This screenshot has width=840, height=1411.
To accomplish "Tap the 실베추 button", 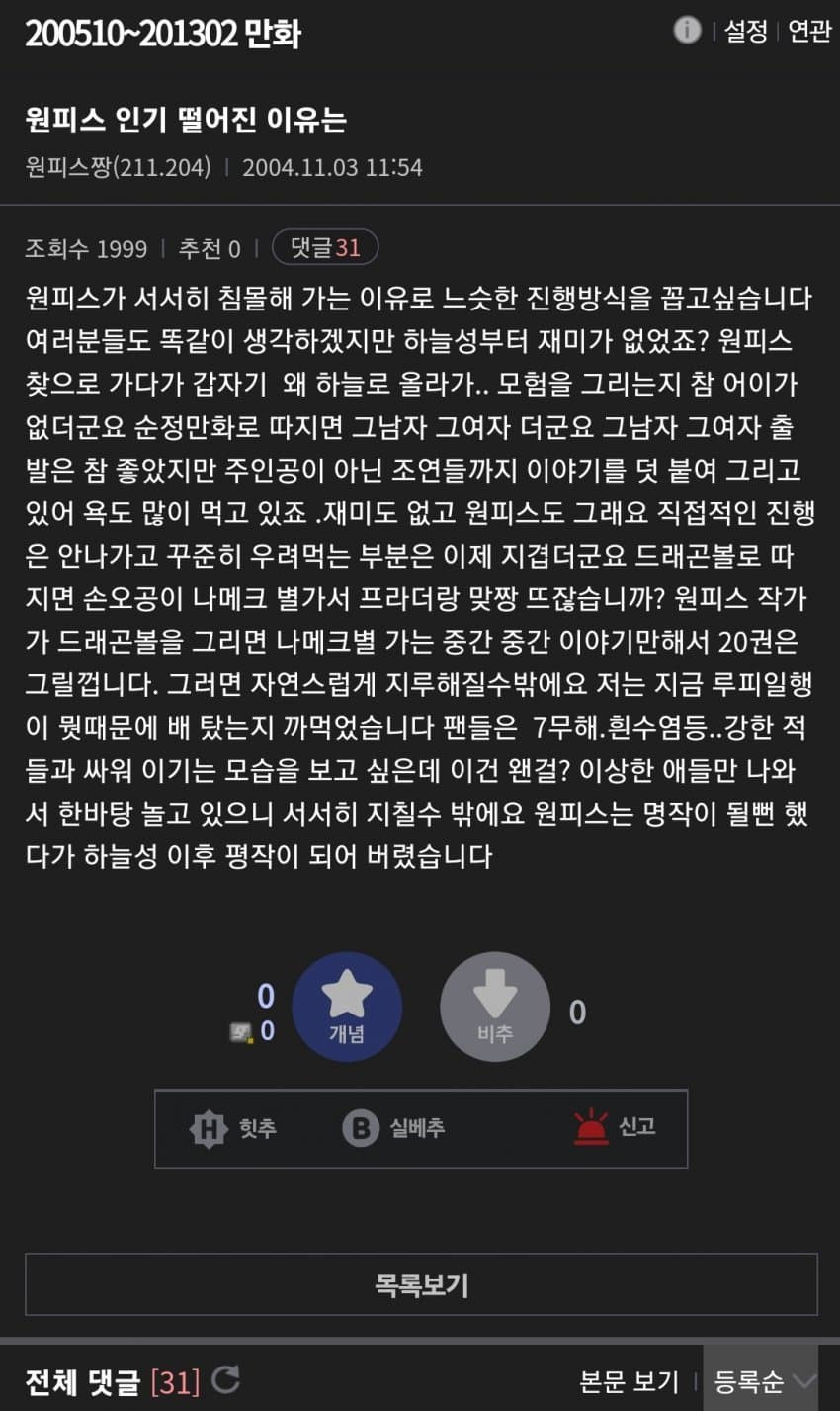I will 393,1128.
